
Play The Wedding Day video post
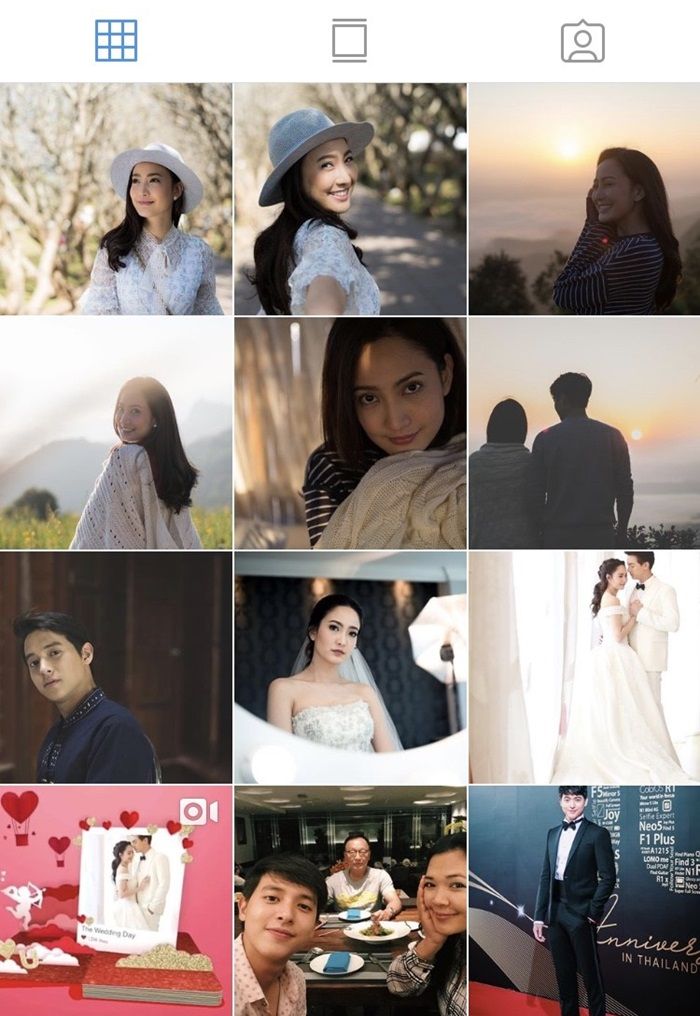coord(116,900)
